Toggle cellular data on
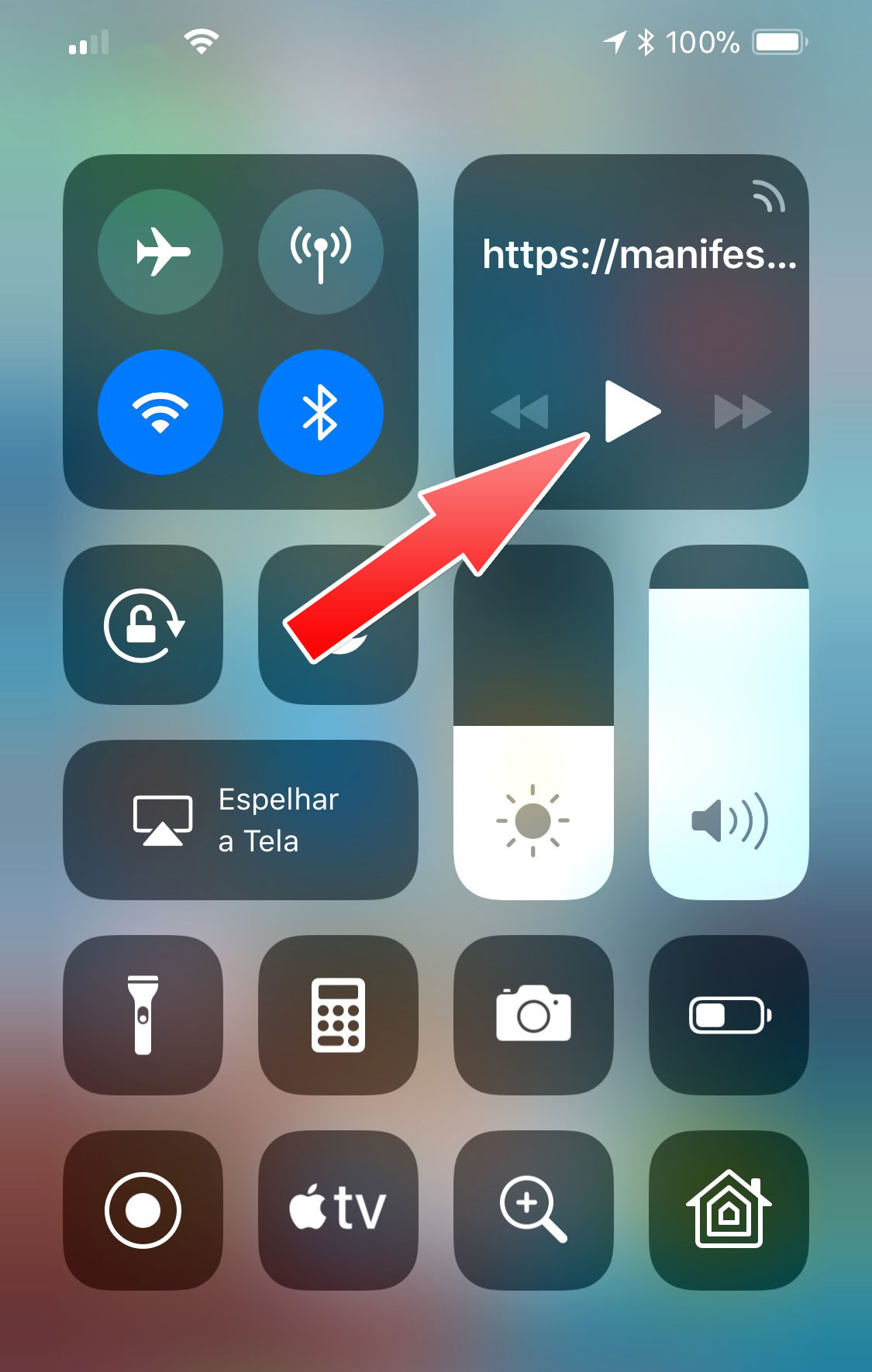 click(320, 251)
